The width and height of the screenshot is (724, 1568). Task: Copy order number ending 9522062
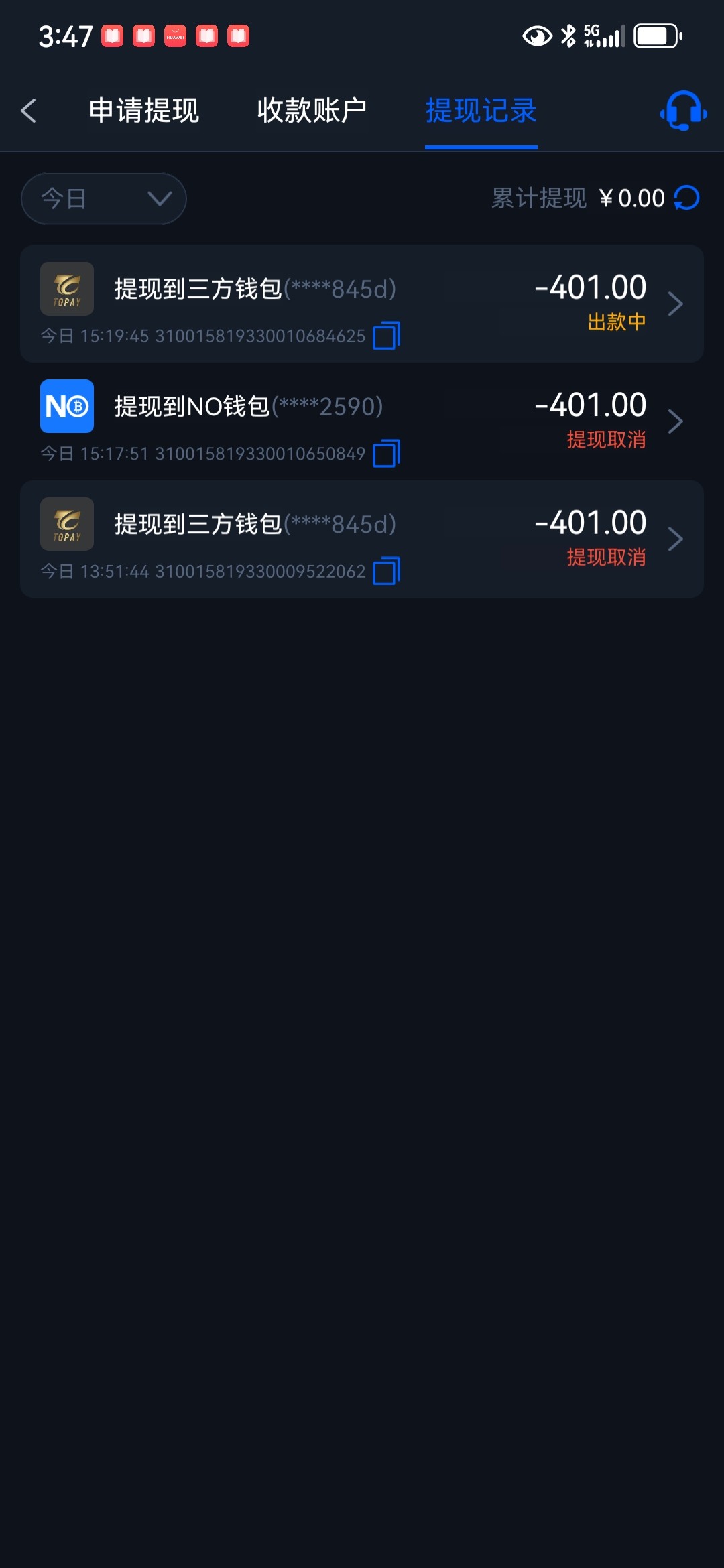tap(386, 571)
